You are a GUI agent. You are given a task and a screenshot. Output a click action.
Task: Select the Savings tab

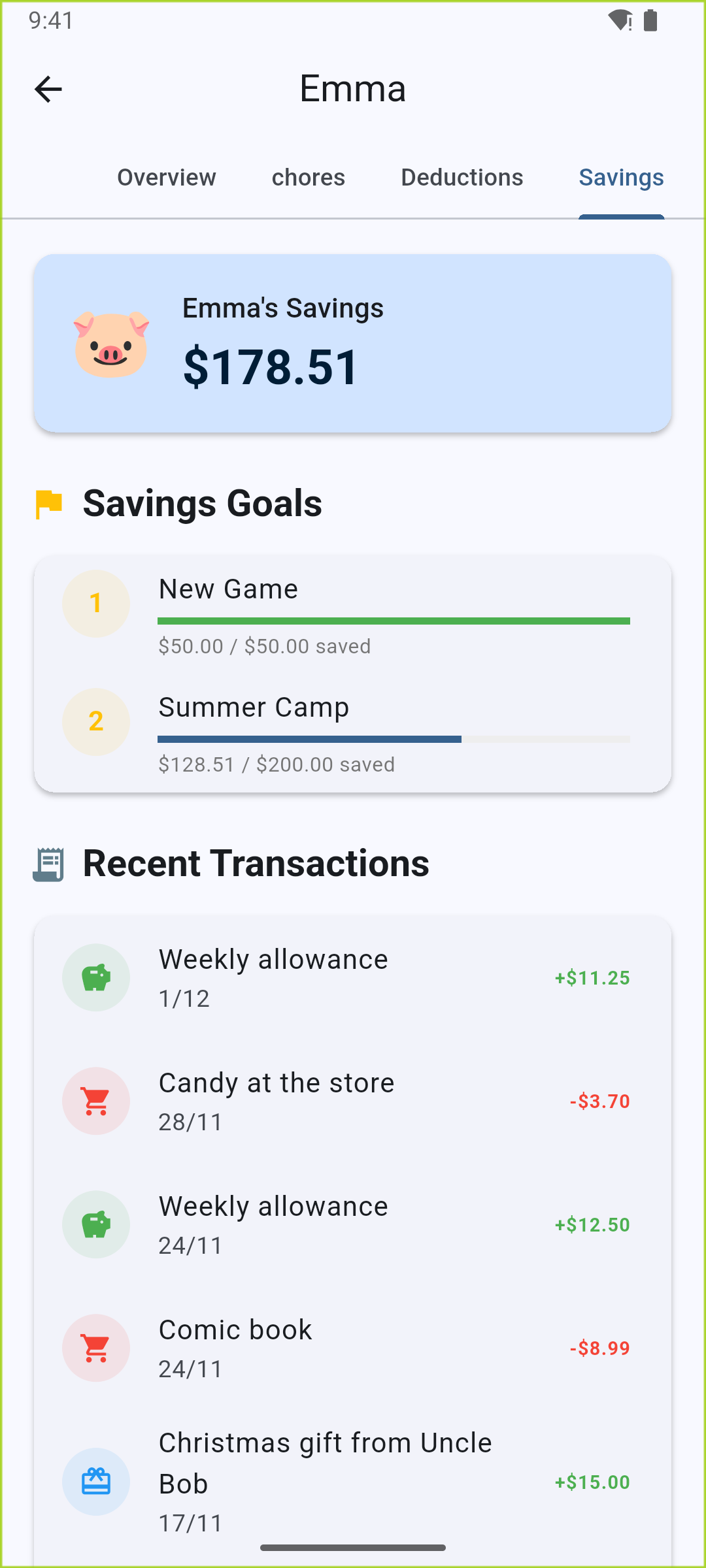click(620, 177)
